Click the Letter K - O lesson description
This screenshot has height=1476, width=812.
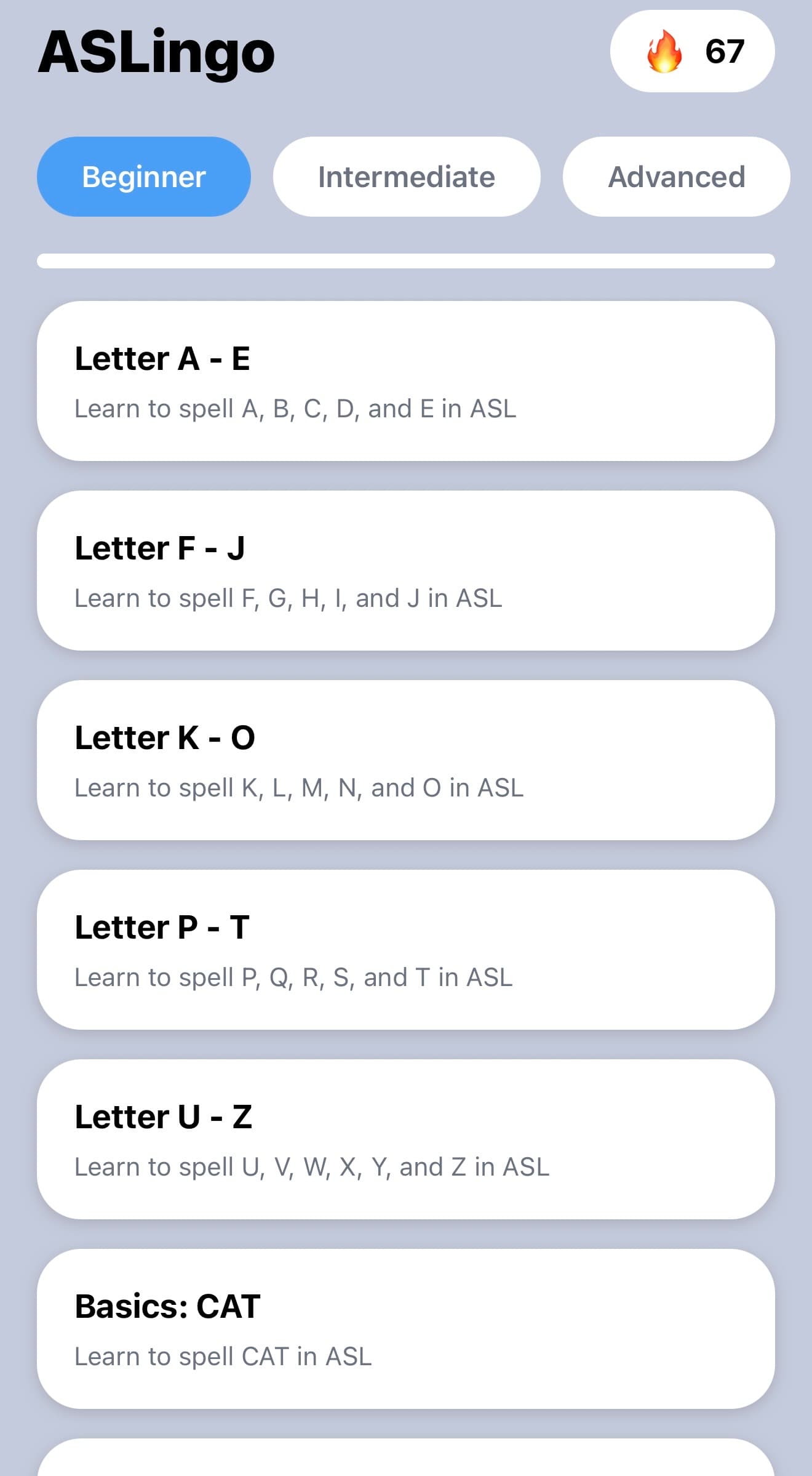(299, 787)
